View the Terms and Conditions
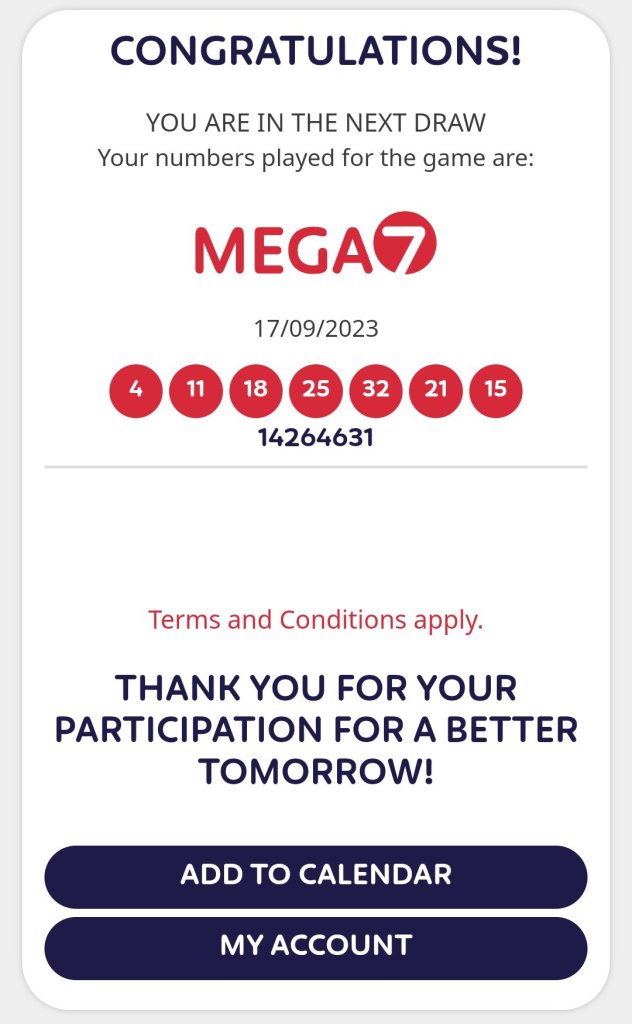Image resolution: width=632 pixels, height=1024 pixels. [315, 620]
